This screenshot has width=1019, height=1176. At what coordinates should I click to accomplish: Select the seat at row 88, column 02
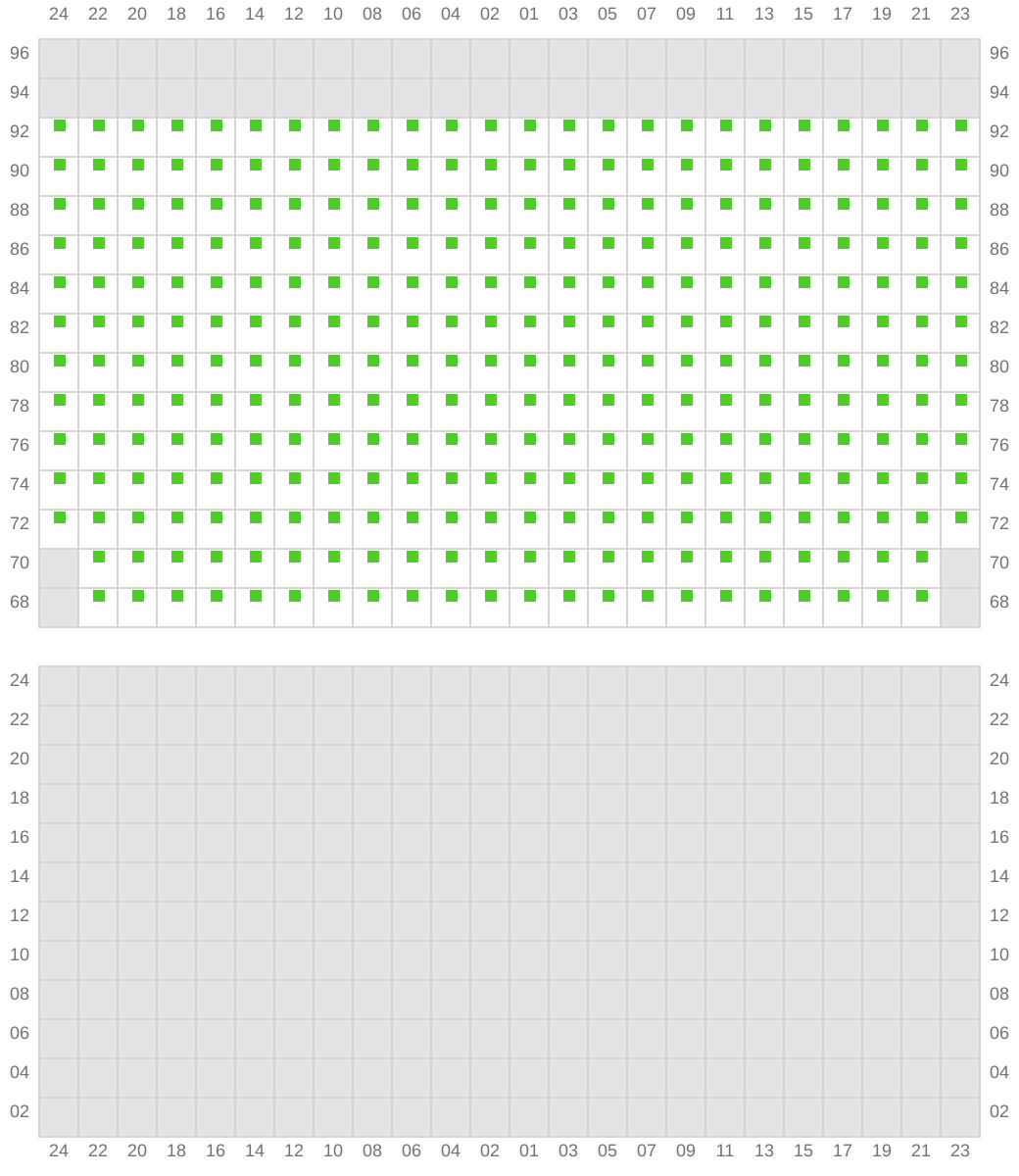[x=490, y=204]
